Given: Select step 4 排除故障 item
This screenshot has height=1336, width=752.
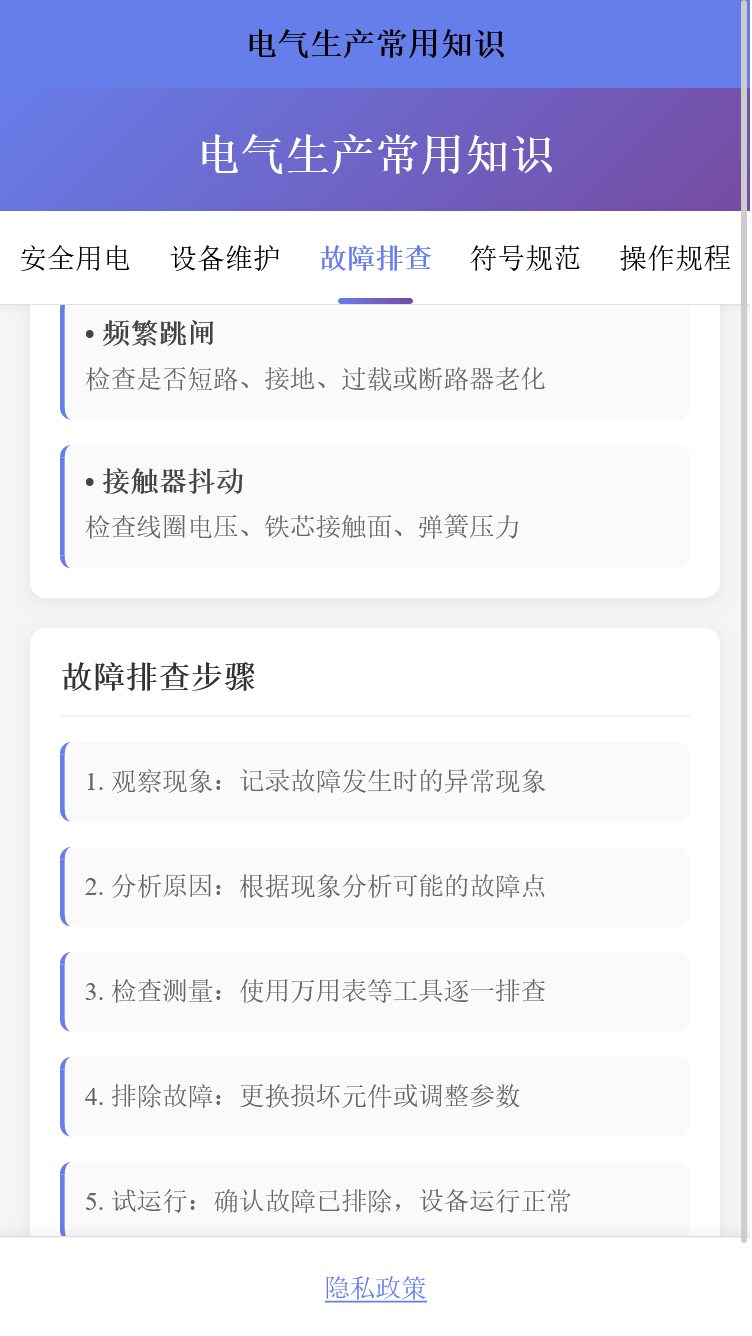Looking at the screenshot, I should tap(375, 1096).
